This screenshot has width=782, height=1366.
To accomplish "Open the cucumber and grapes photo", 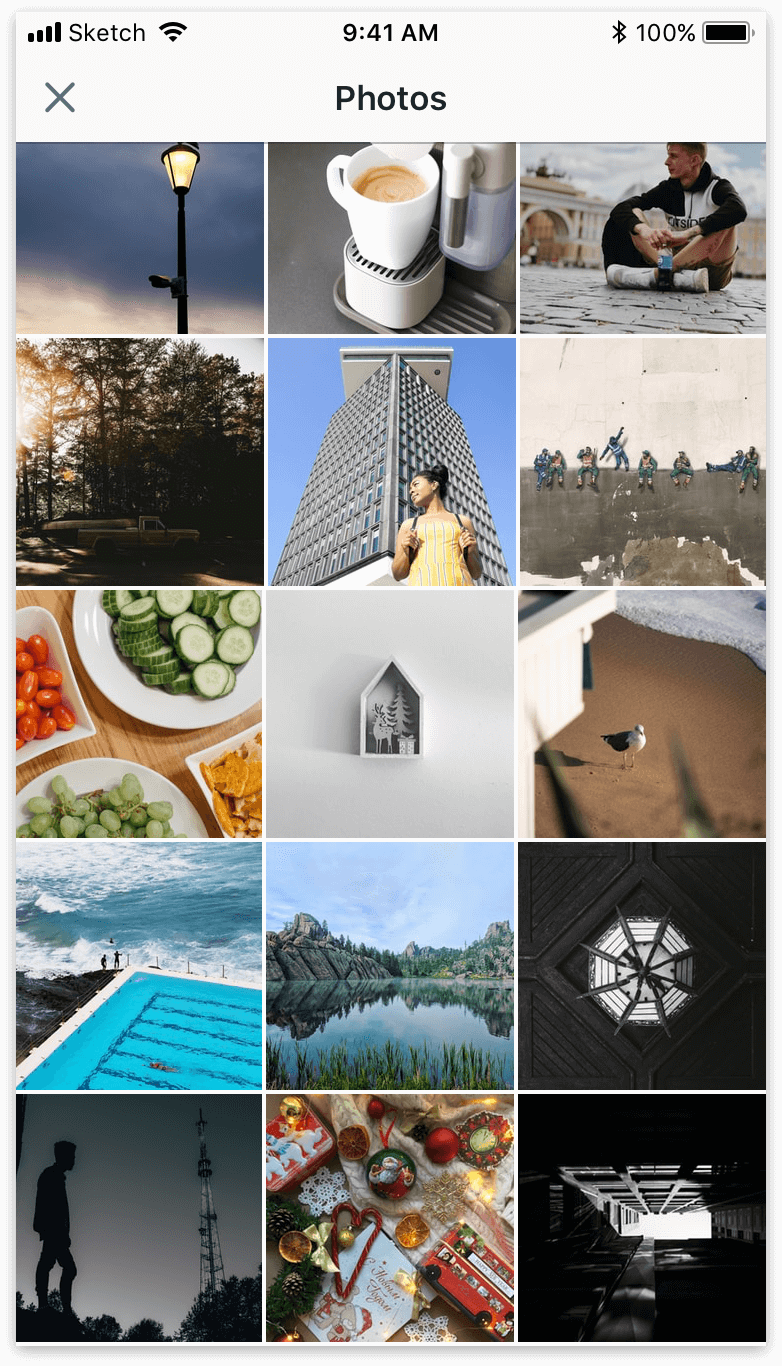I will click(x=140, y=713).
